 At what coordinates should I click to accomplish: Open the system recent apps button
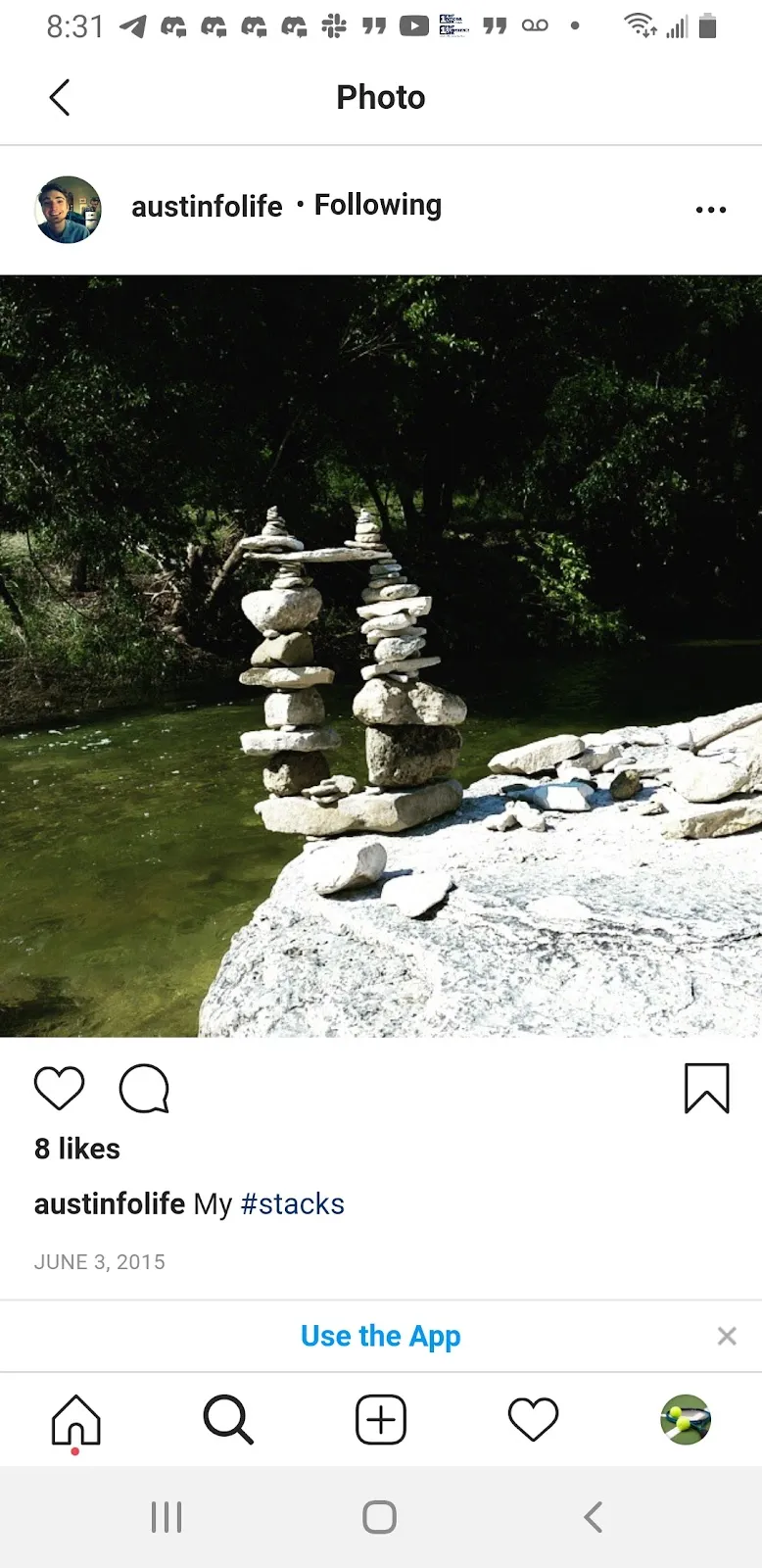(167, 1517)
